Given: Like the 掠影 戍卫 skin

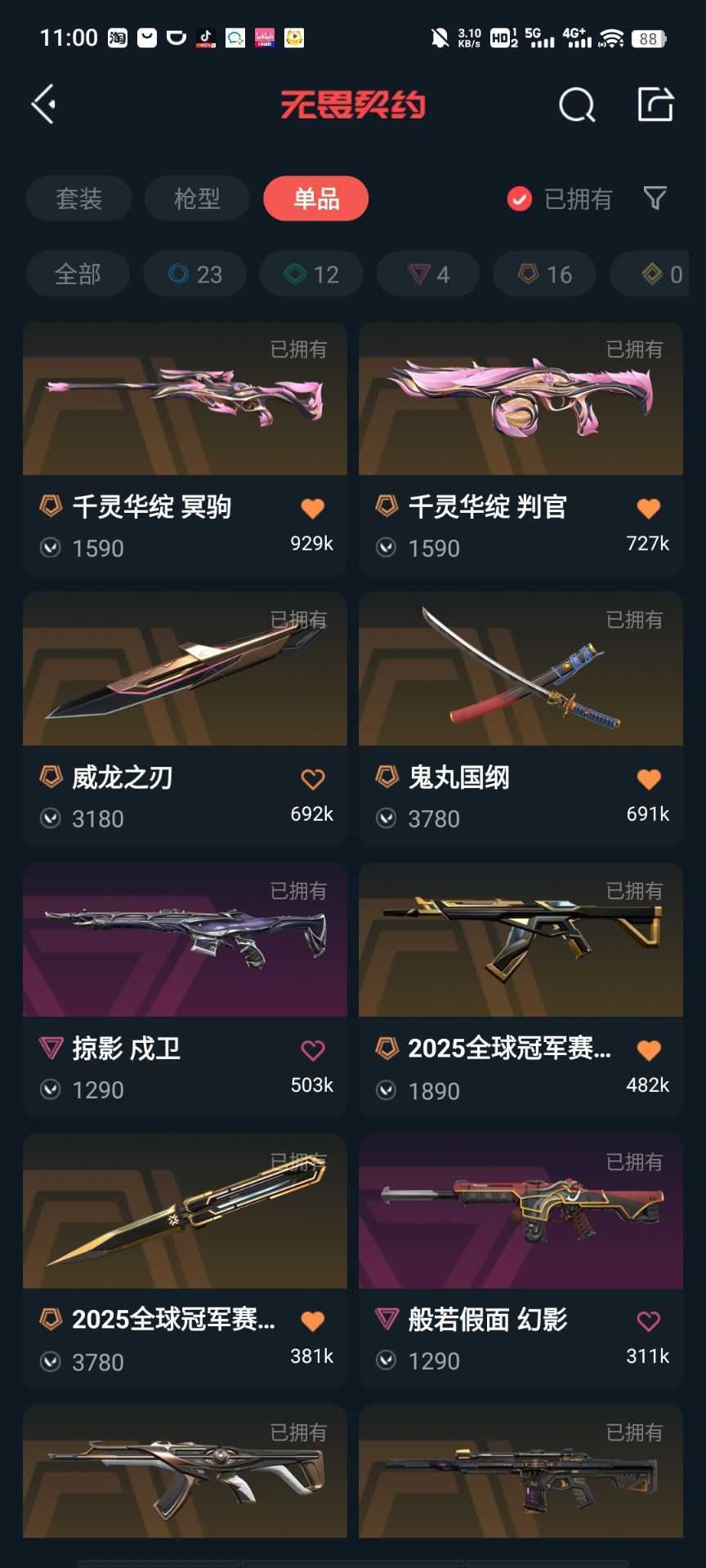Looking at the screenshot, I should tap(313, 1050).
